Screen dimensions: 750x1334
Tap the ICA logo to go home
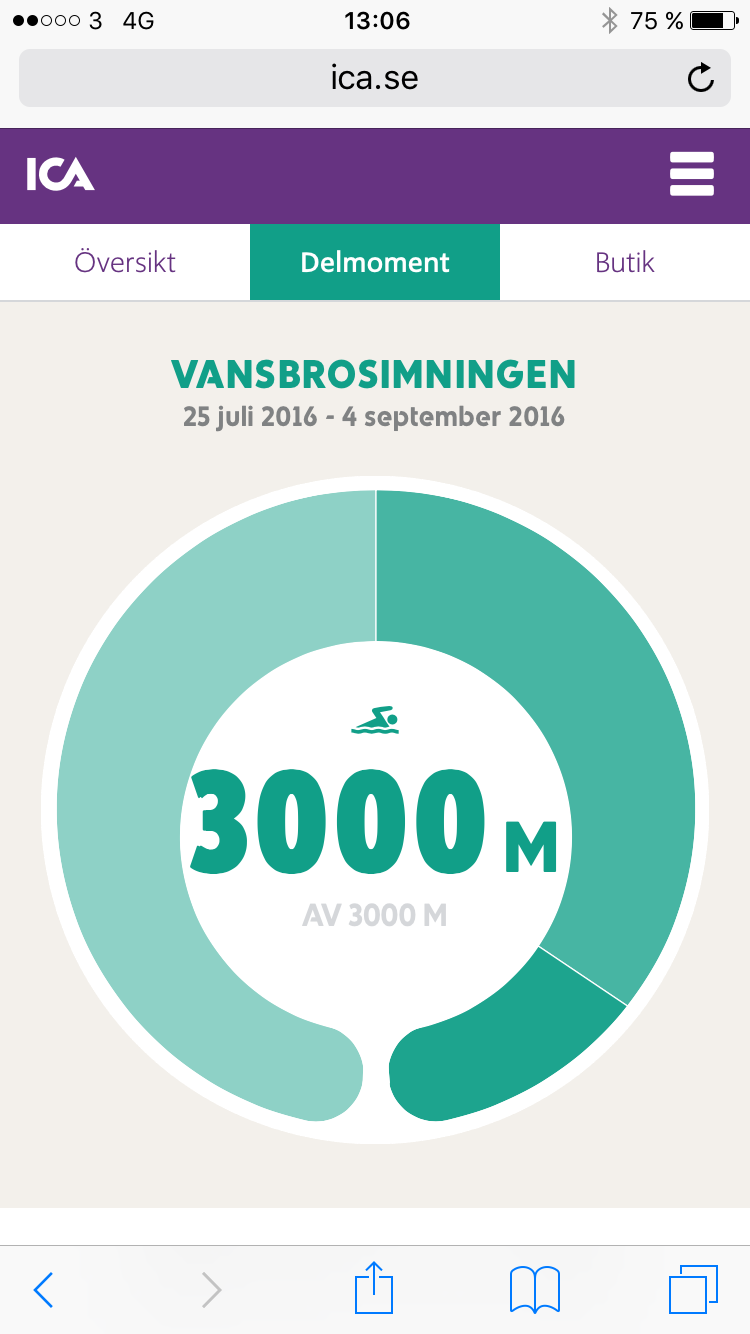point(60,175)
